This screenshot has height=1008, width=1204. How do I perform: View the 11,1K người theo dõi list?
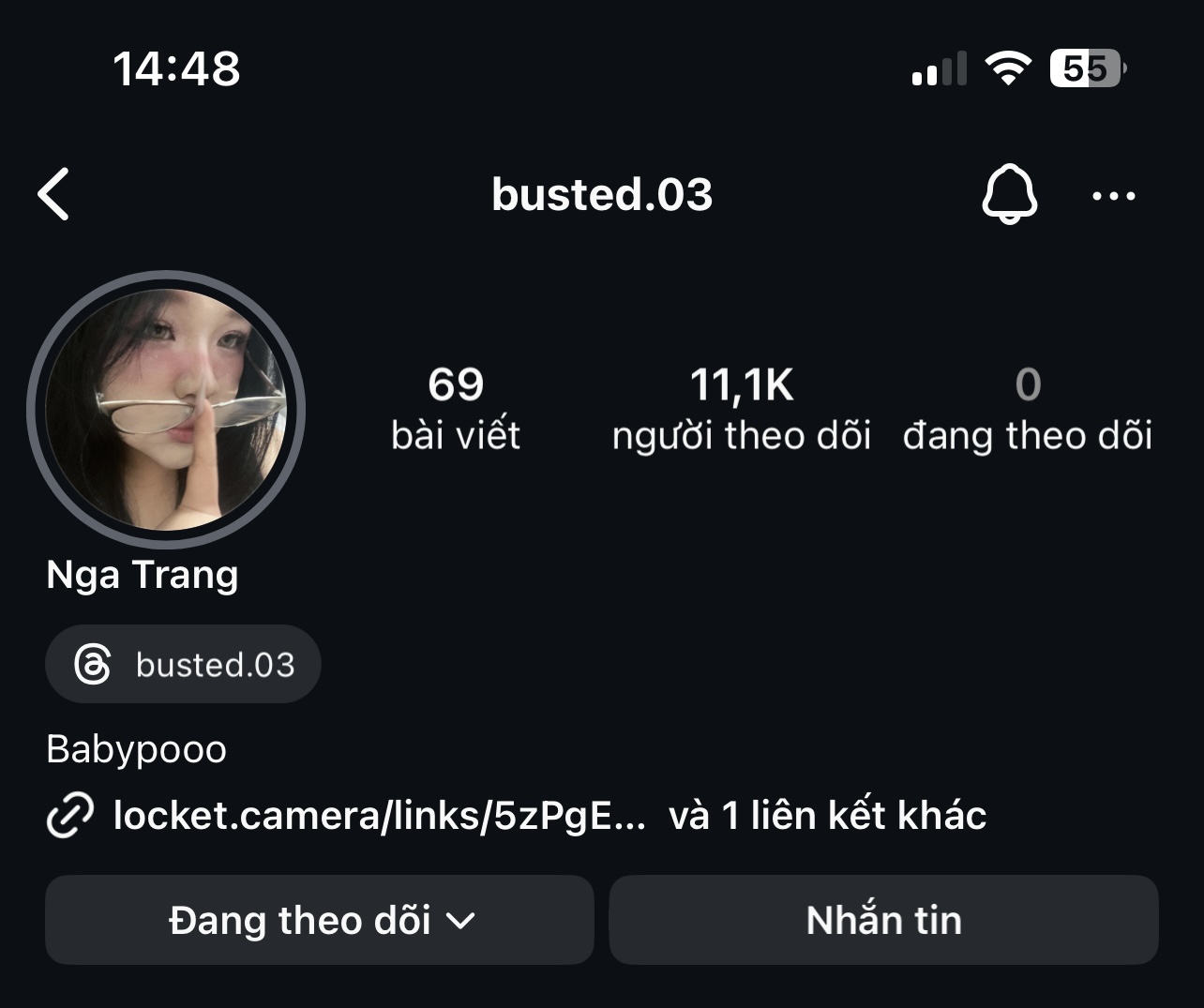(x=741, y=409)
